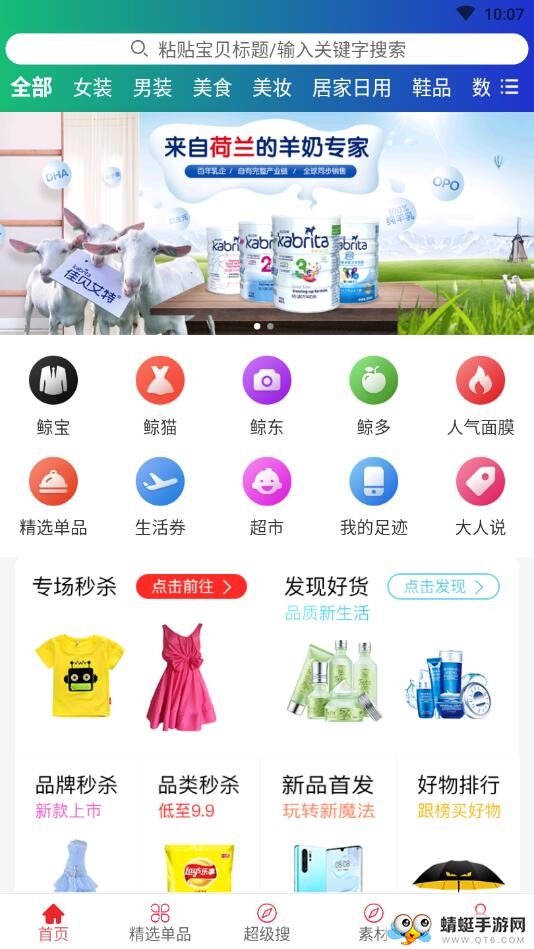The image size is (534, 949).
Task: Open the Kabrita goat milk banner
Action: [267, 223]
